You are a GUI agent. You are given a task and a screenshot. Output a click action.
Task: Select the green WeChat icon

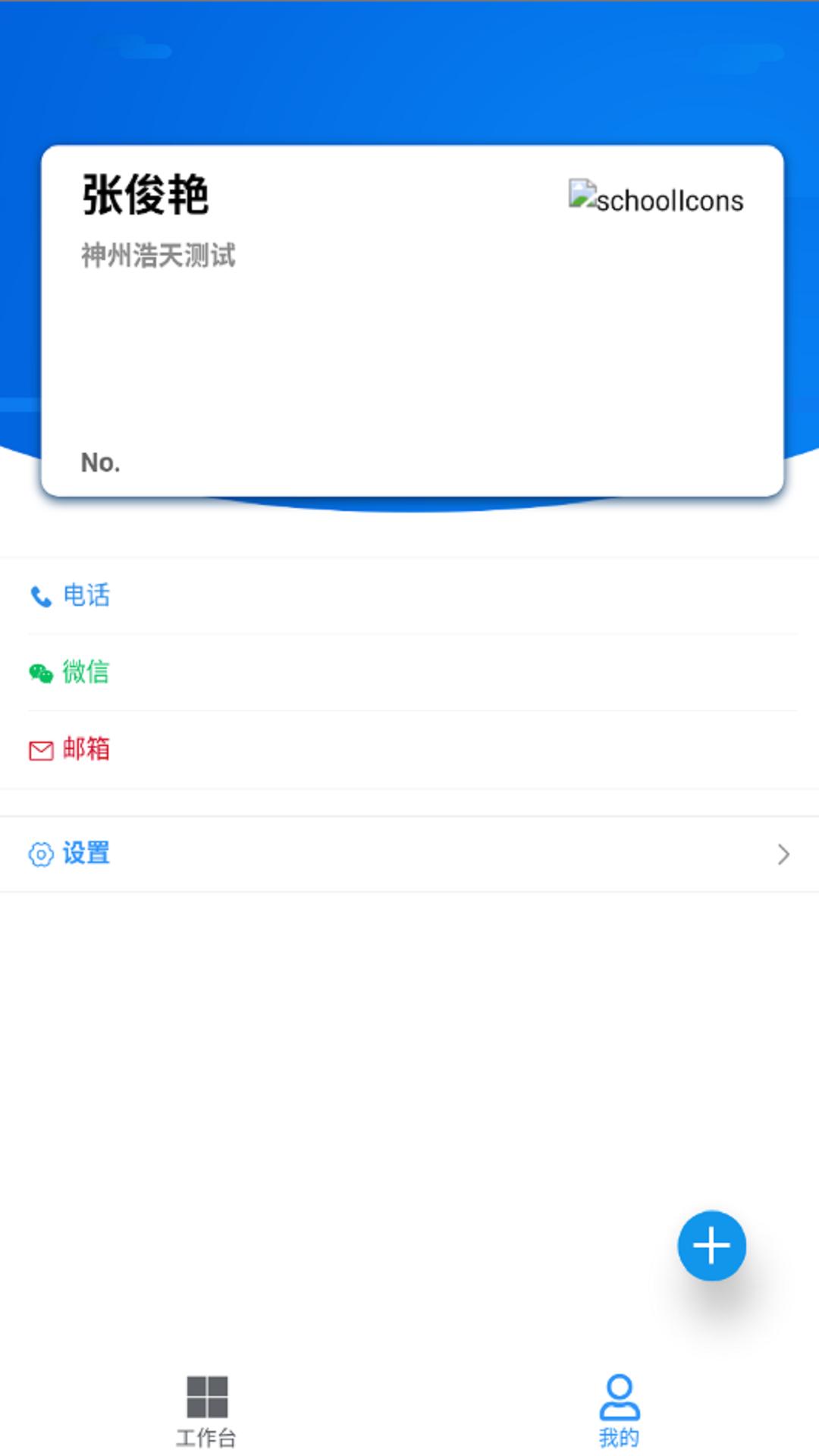point(39,673)
